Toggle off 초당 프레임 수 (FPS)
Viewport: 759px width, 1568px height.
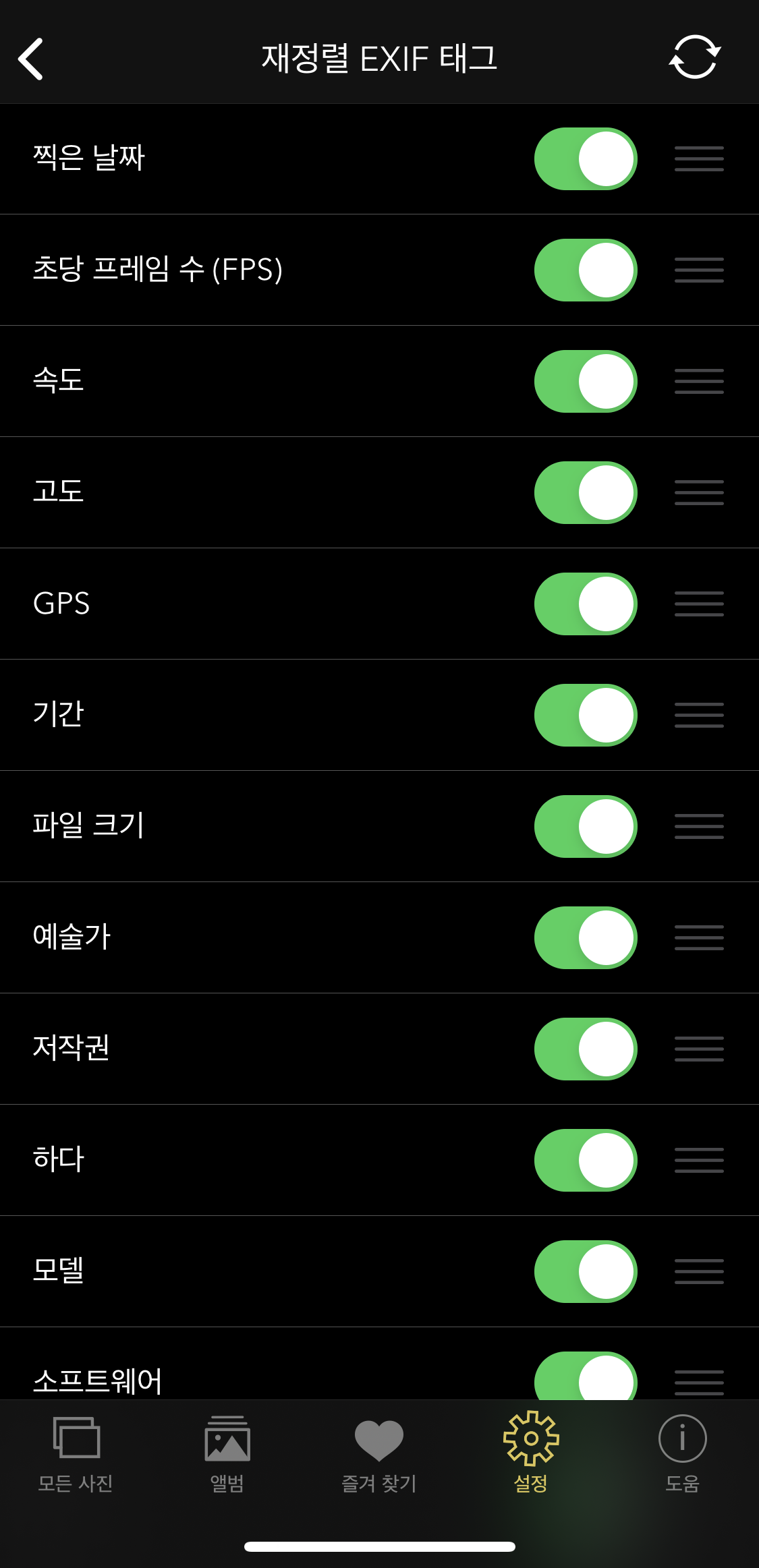click(x=585, y=269)
